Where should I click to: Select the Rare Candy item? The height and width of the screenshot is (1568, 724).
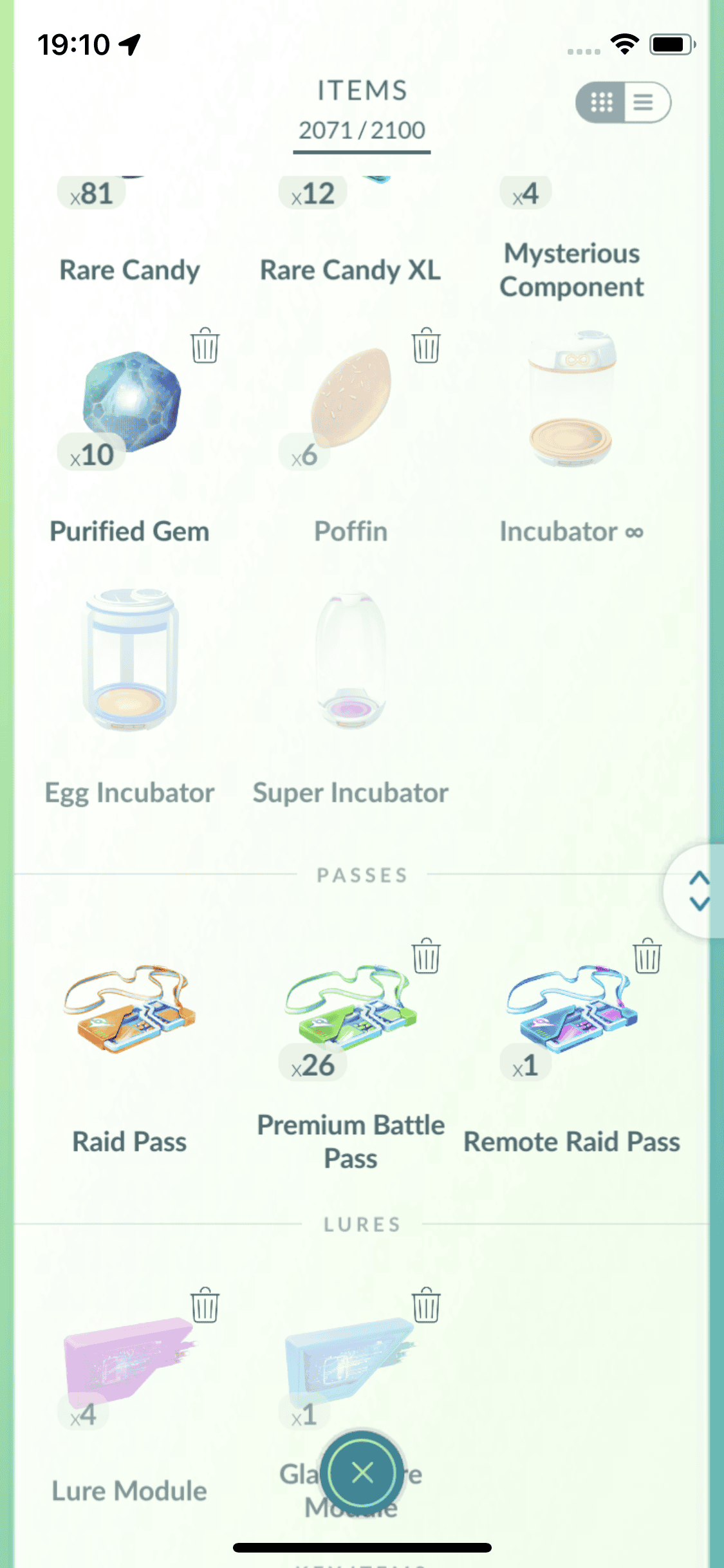(130, 269)
